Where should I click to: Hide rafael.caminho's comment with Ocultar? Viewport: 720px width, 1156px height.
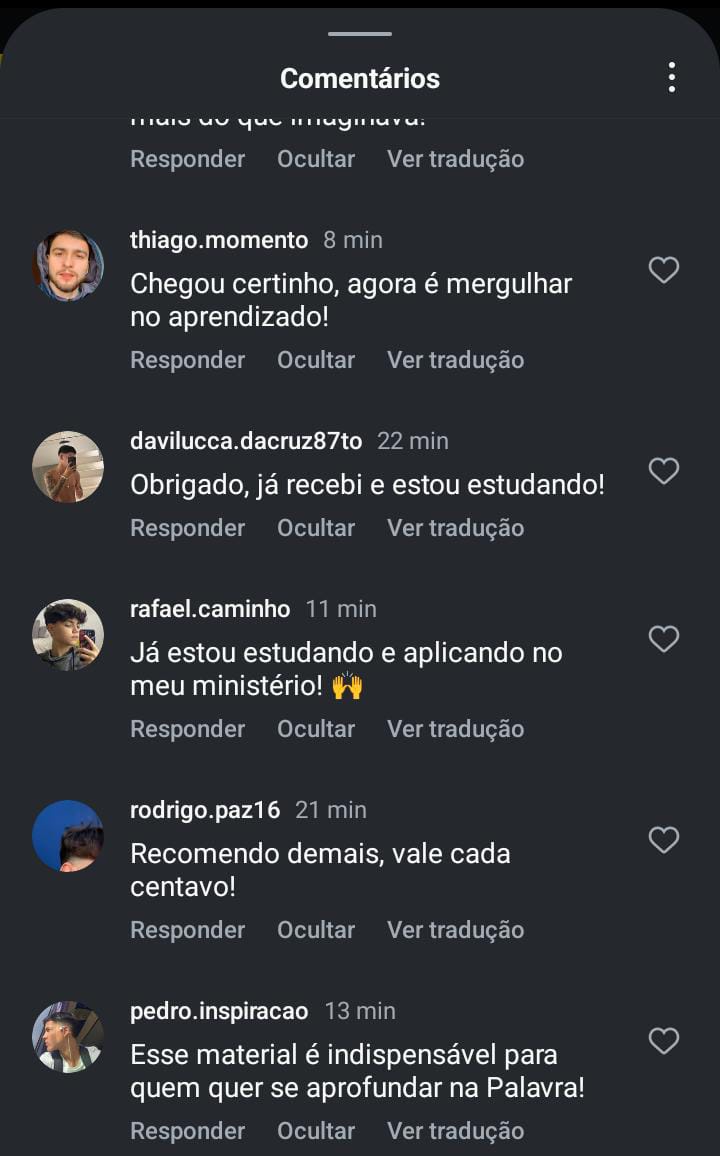point(316,729)
